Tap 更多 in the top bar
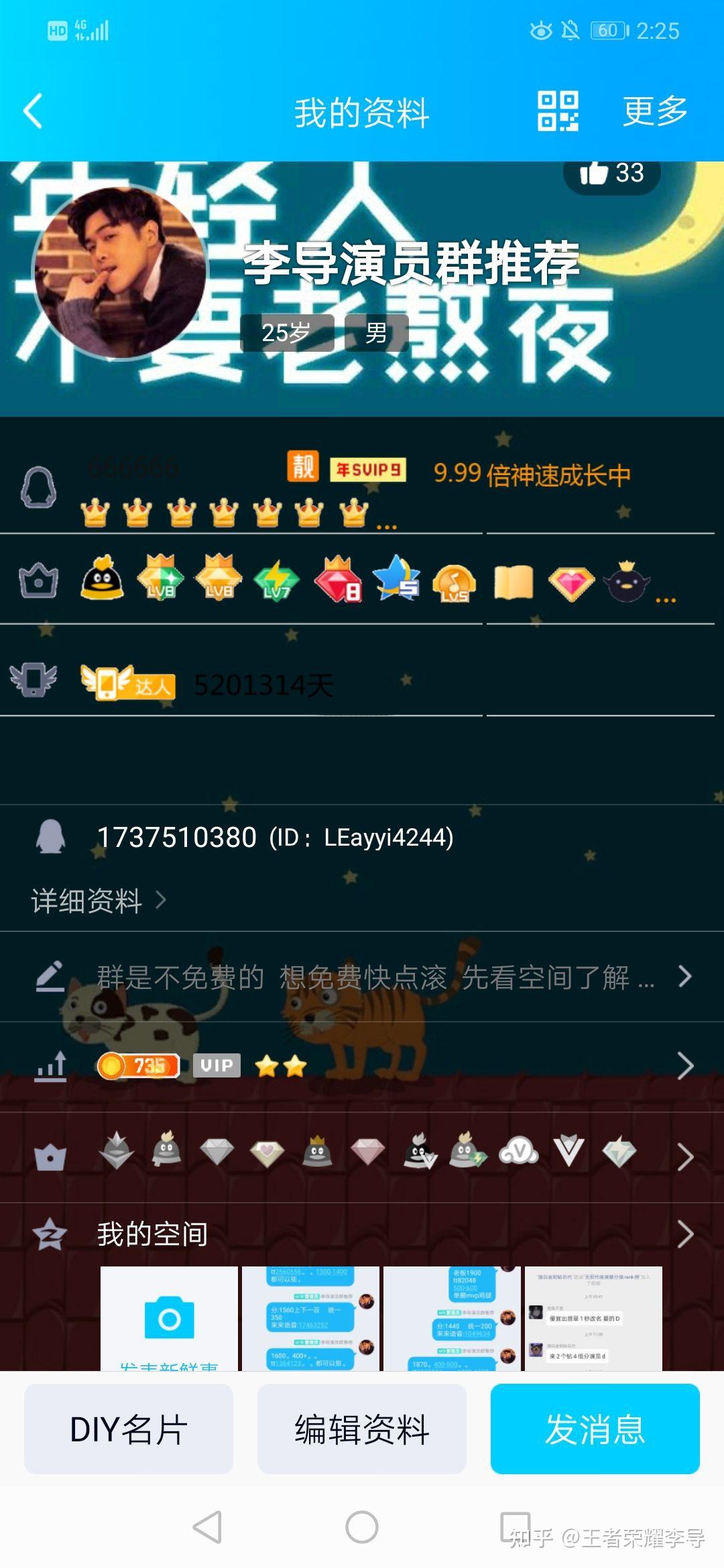This screenshot has width=724, height=1568. click(654, 112)
